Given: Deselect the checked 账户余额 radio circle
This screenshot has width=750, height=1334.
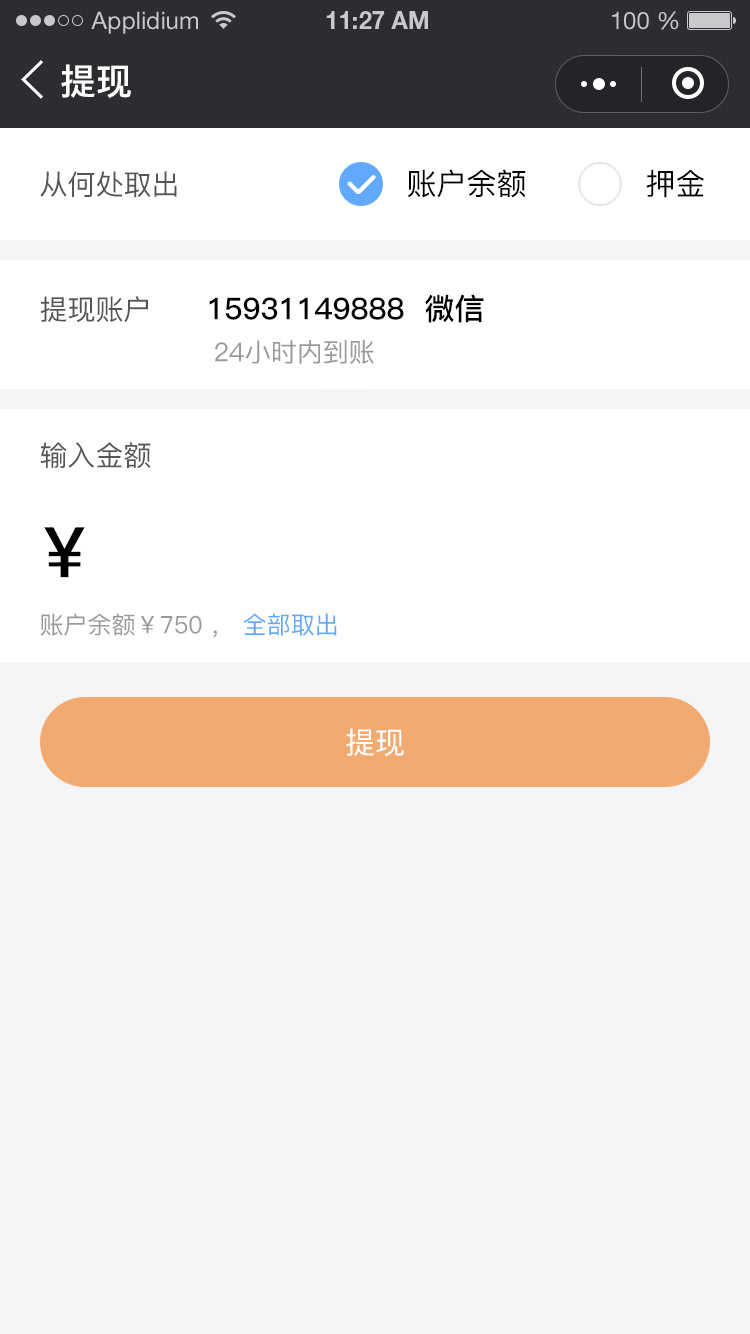Looking at the screenshot, I should (360, 184).
